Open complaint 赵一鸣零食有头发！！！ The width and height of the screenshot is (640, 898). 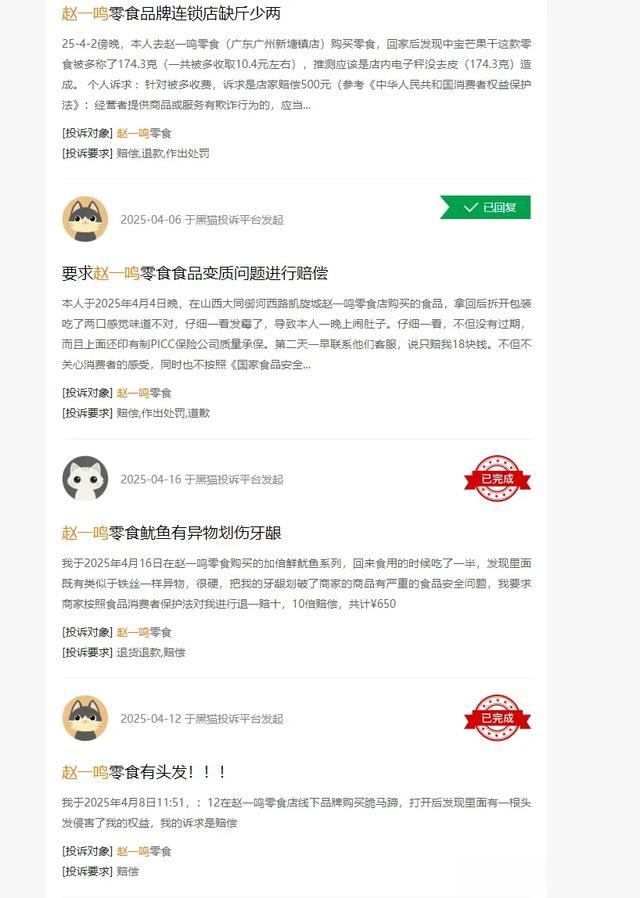(x=145, y=772)
